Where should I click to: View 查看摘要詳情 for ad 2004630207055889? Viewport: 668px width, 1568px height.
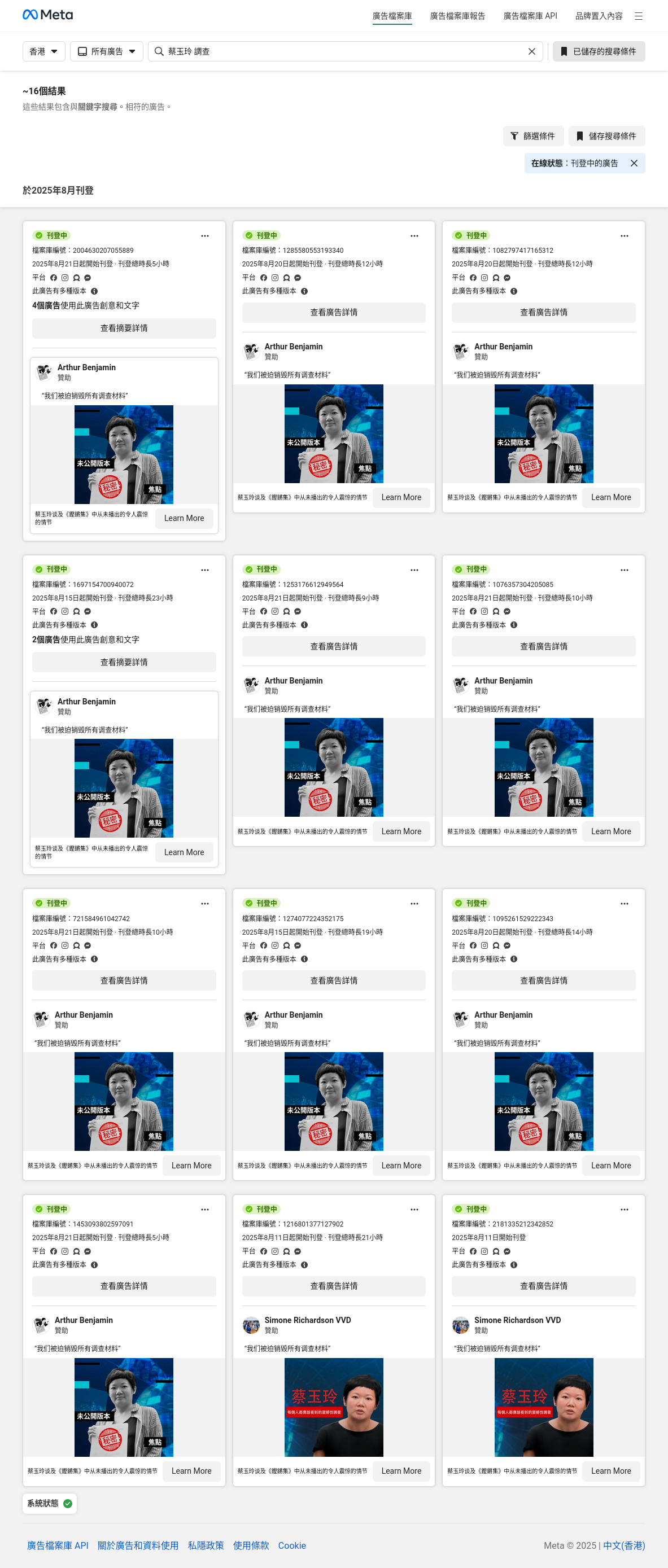point(124,328)
